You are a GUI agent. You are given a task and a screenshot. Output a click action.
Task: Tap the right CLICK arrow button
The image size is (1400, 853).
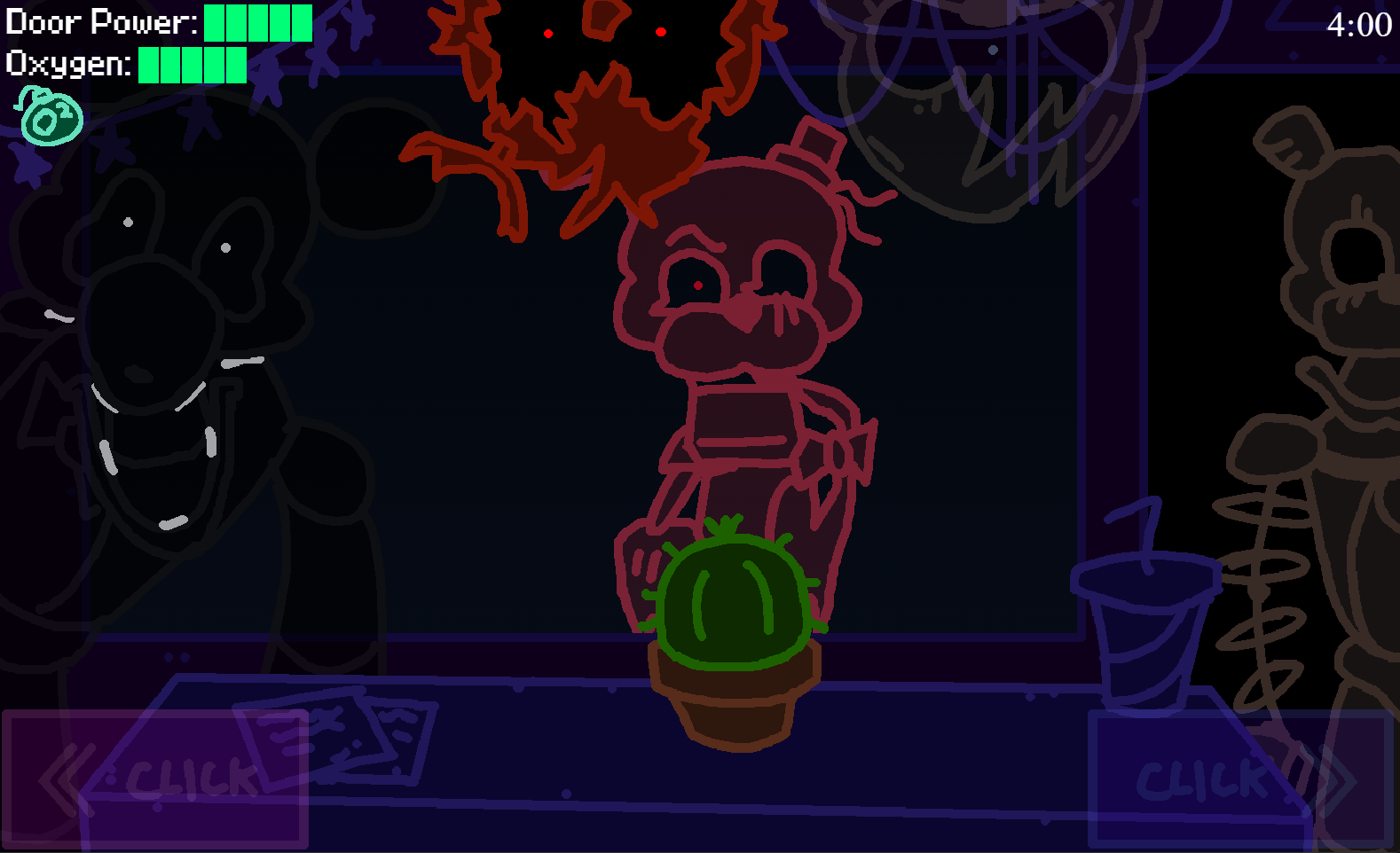click(x=1239, y=779)
